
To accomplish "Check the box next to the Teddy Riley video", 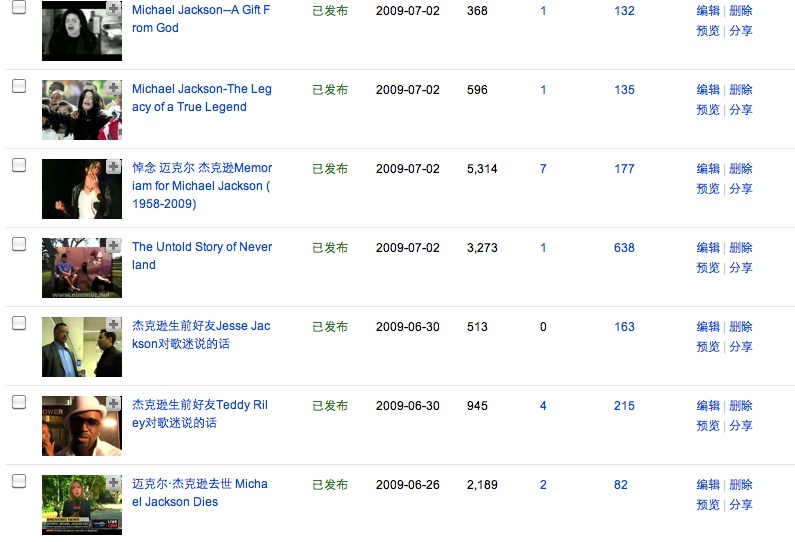I will point(19,402).
